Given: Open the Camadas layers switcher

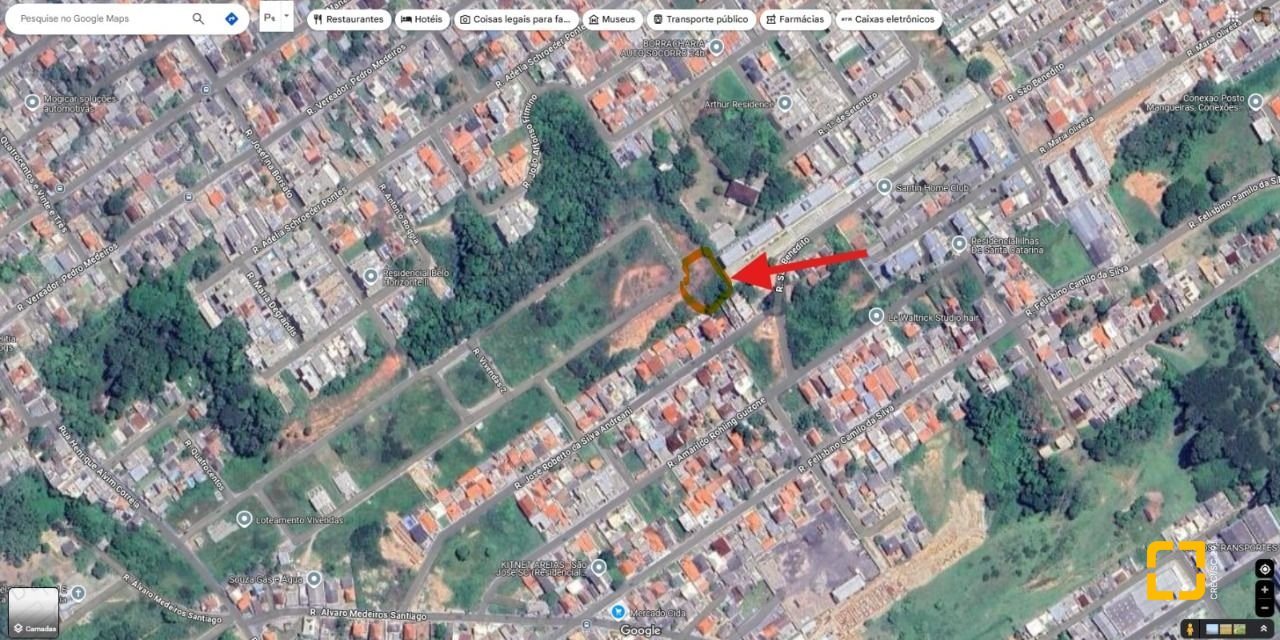Looking at the screenshot, I should (33, 611).
